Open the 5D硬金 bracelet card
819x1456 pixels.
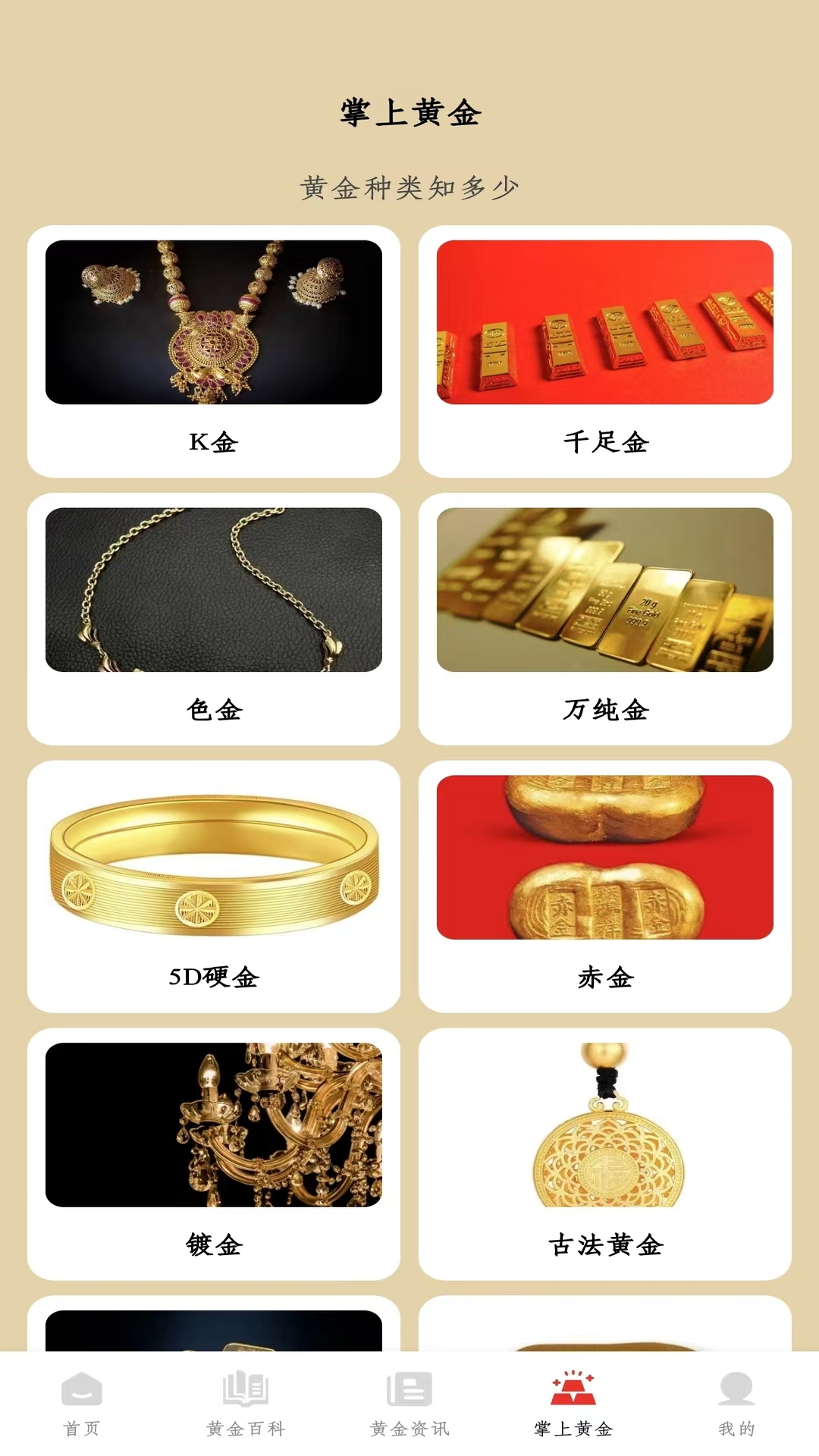pyautogui.click(x=214, y=886)
